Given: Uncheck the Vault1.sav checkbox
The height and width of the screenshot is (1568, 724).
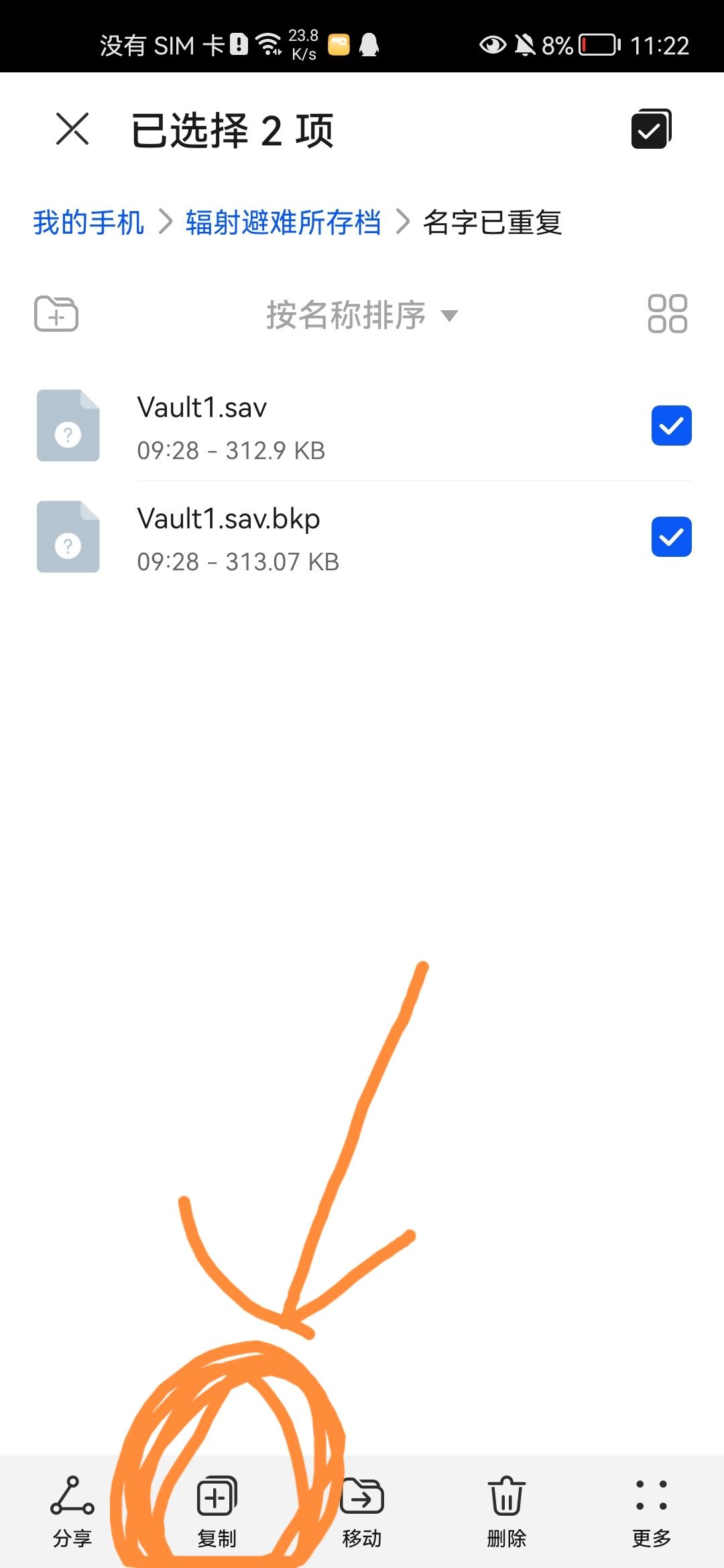Looking at the screenshot, I should point(670,426).
